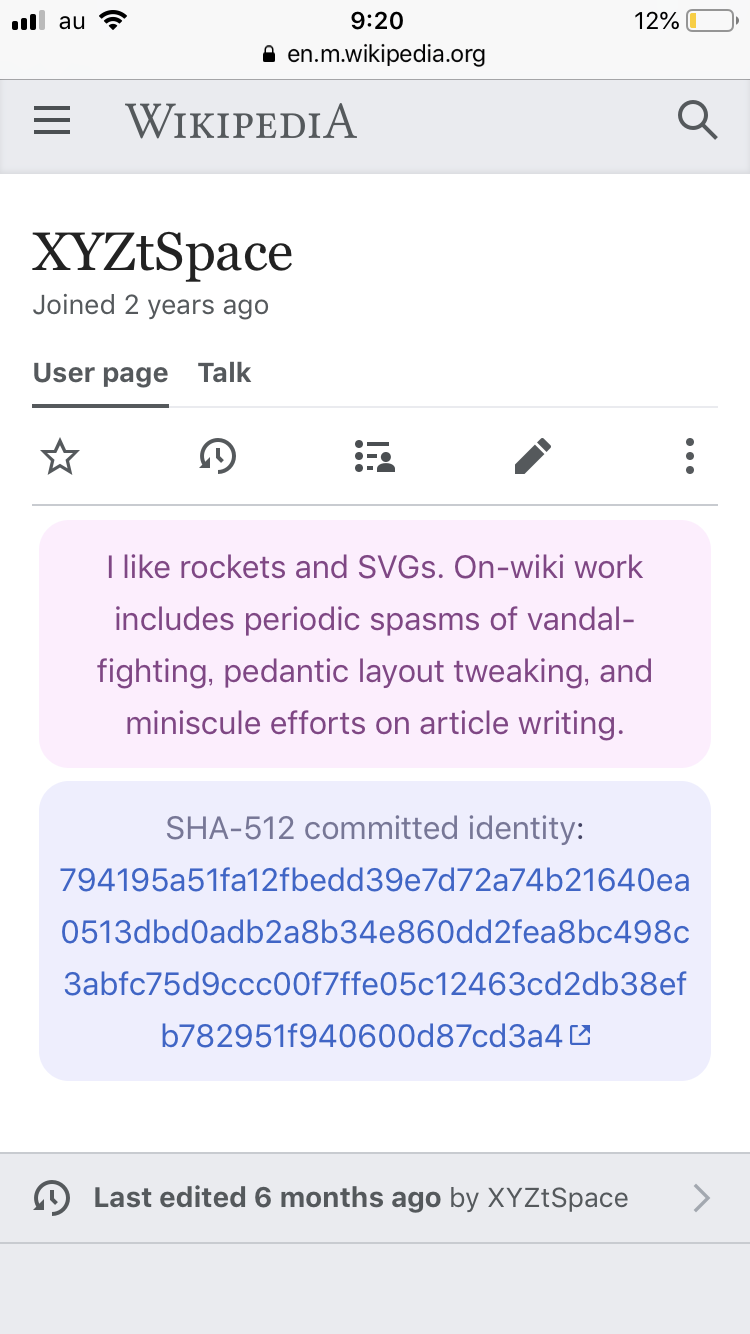Edit this page with the pencil
The height and width of the screenshot is (1334, 750).
click(532, 457)
